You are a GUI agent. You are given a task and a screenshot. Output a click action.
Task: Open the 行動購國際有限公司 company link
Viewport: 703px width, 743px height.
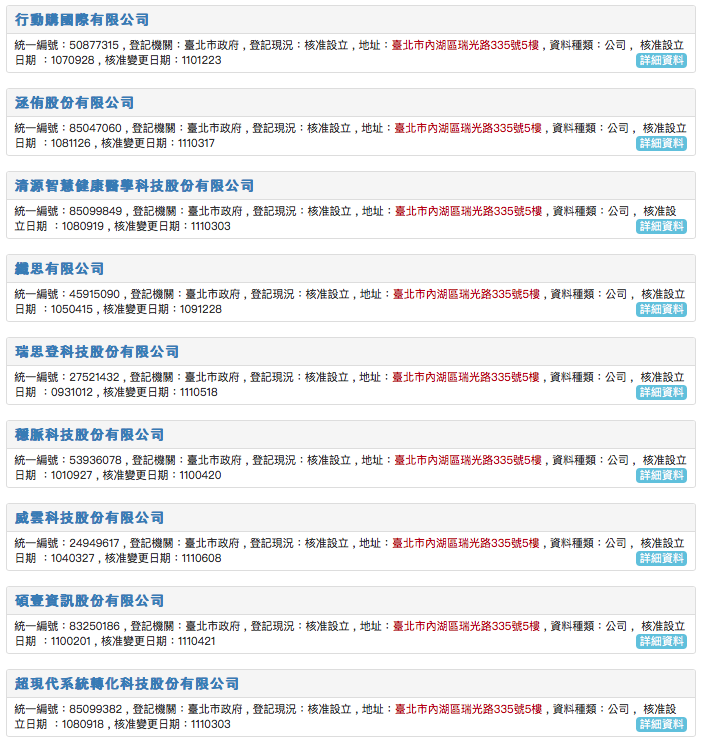click(82, 20)
